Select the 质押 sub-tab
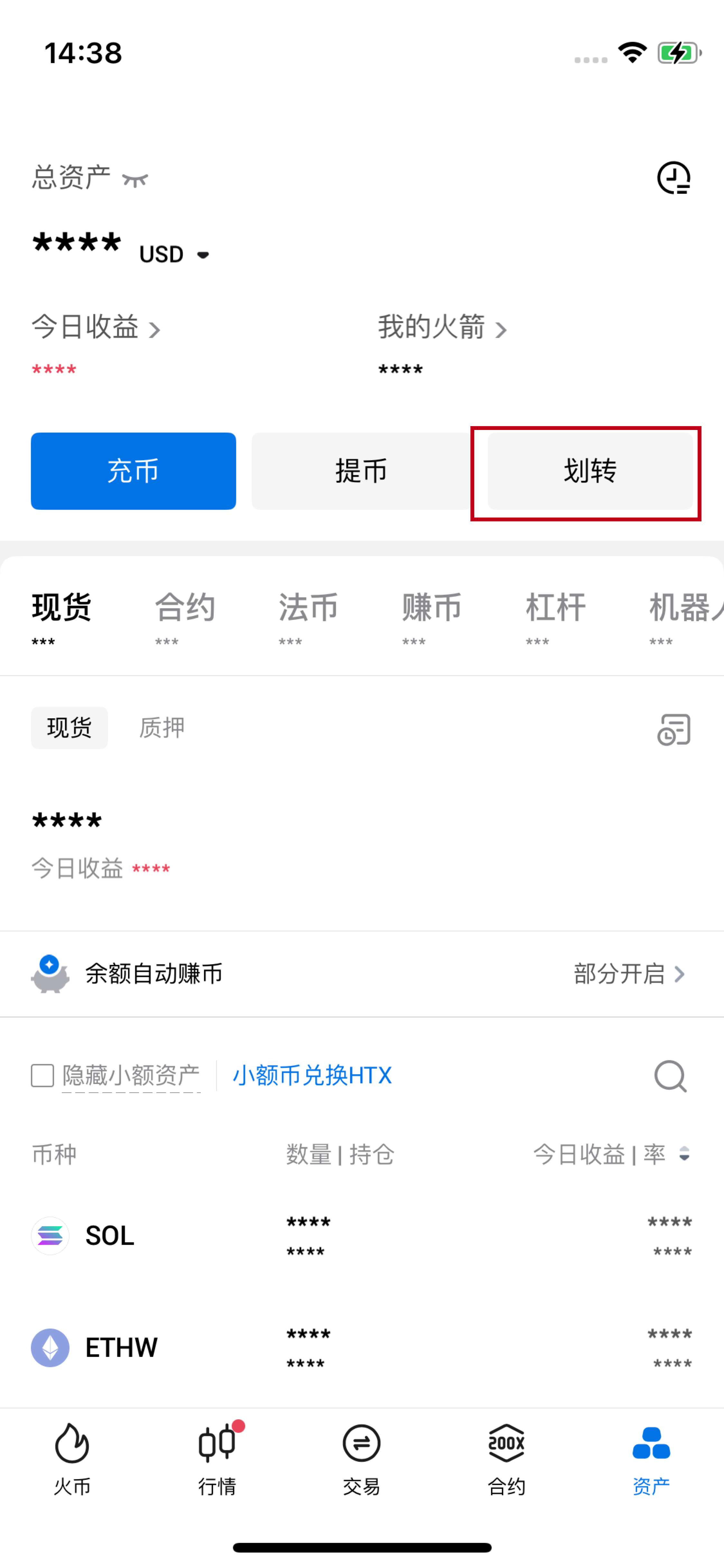724x1568 pixels. [161, 728]
